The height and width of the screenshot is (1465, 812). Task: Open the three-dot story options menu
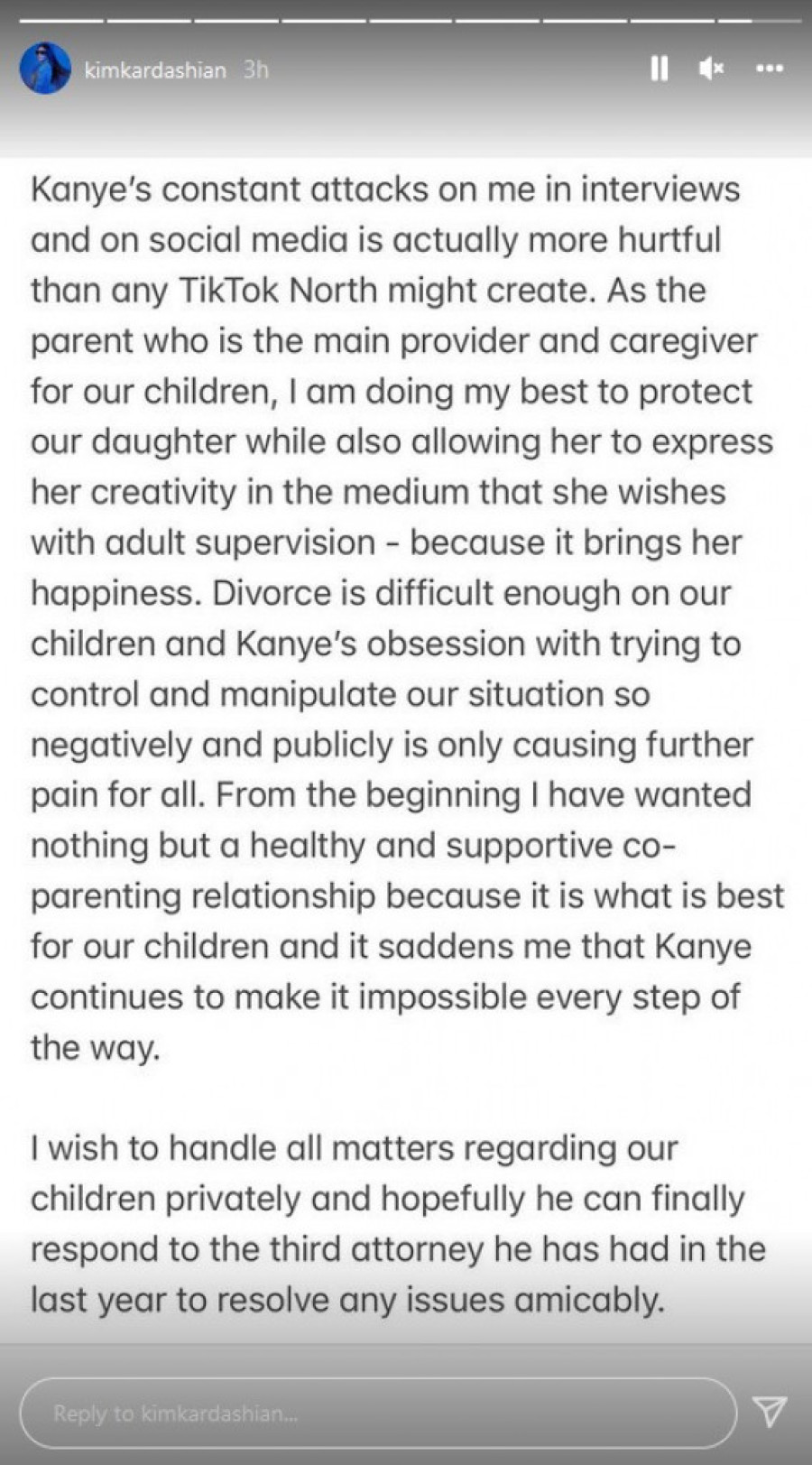click(769, 69)
